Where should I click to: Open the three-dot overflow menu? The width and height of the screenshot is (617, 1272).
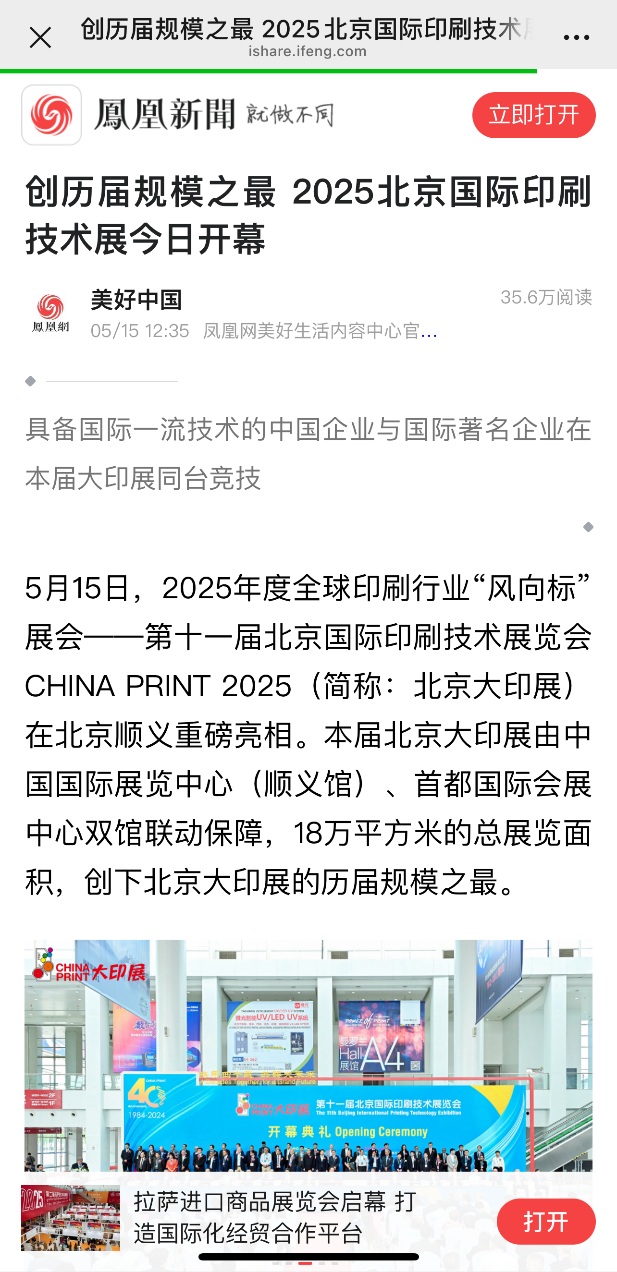(576, 38)
